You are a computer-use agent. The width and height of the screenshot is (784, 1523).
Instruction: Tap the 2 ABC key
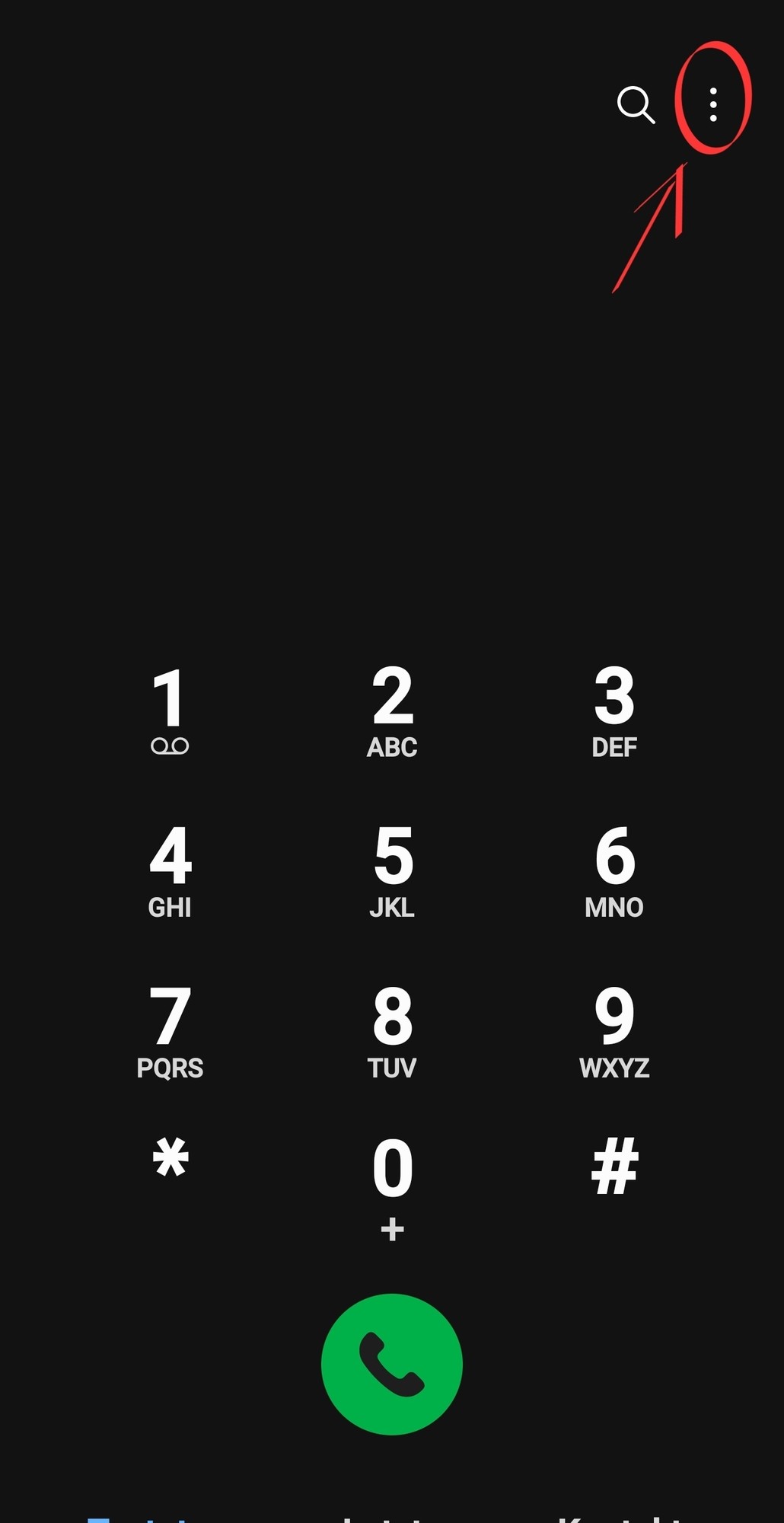pyautogui.click(x=392, y=711)
